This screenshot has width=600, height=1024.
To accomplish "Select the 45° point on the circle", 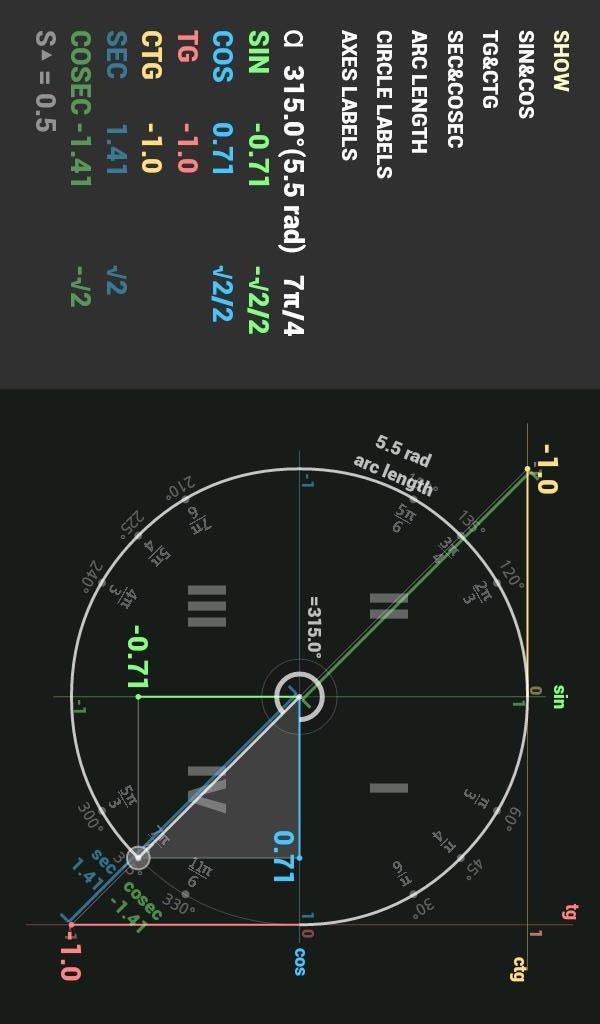I will pyautogui.click(x=460, y=857).
